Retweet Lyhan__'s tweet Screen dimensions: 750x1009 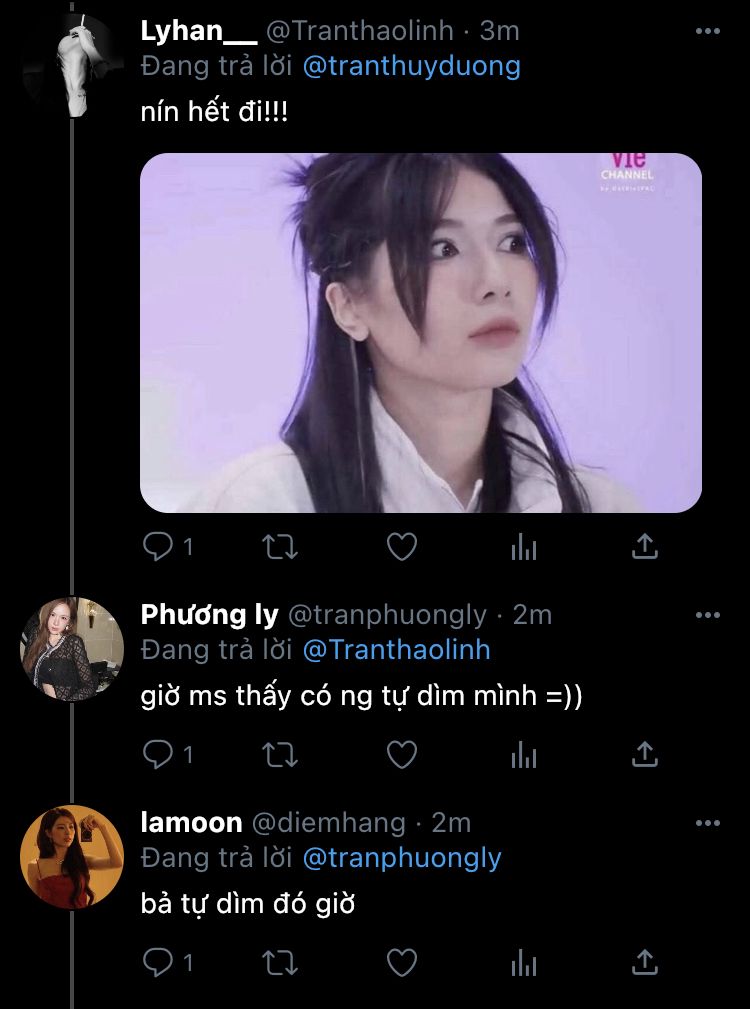pos(280,546)
